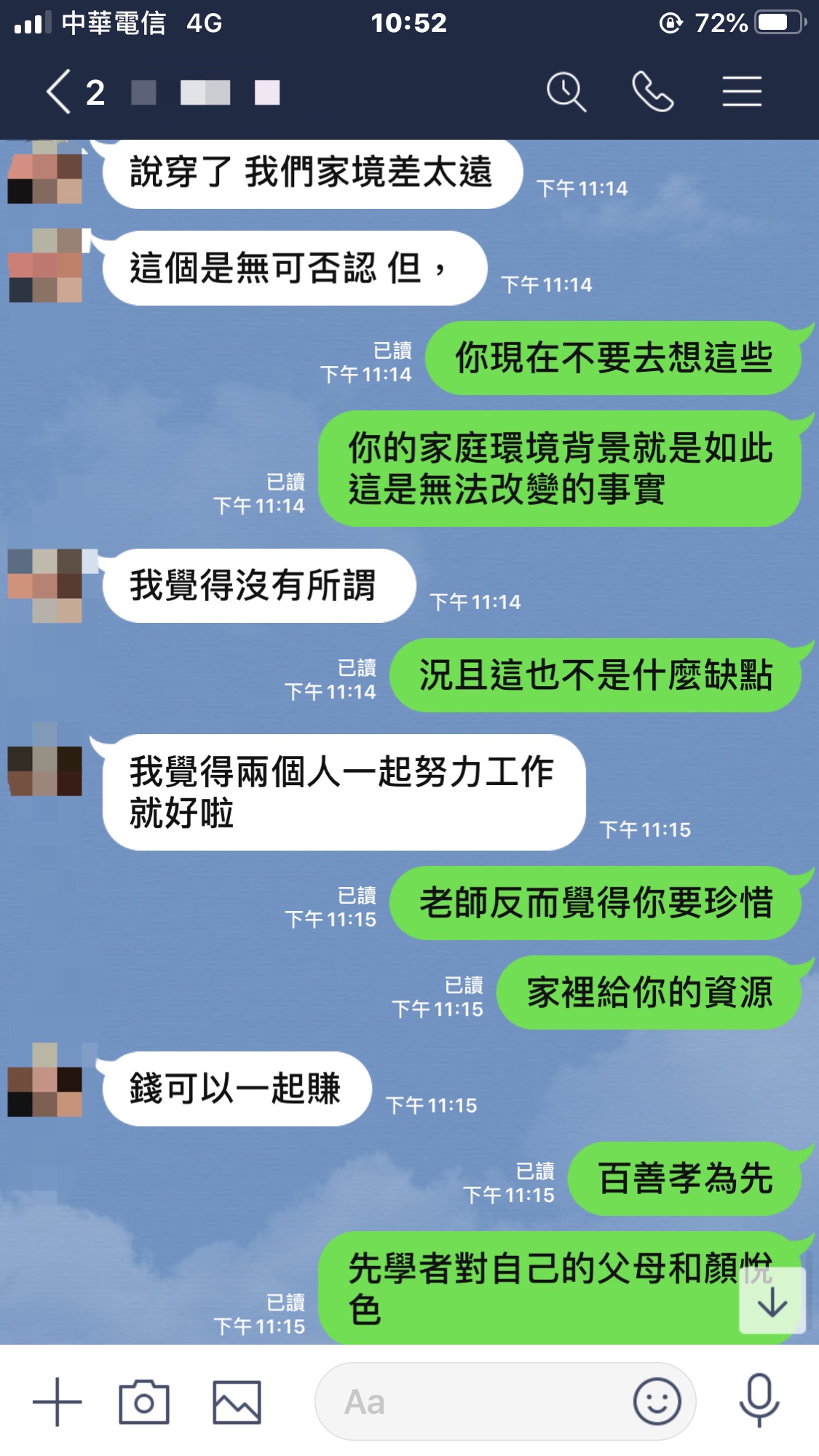Open the camera to take a photo
This screenshot has width=819, height=1456.
pos(144,1401)
